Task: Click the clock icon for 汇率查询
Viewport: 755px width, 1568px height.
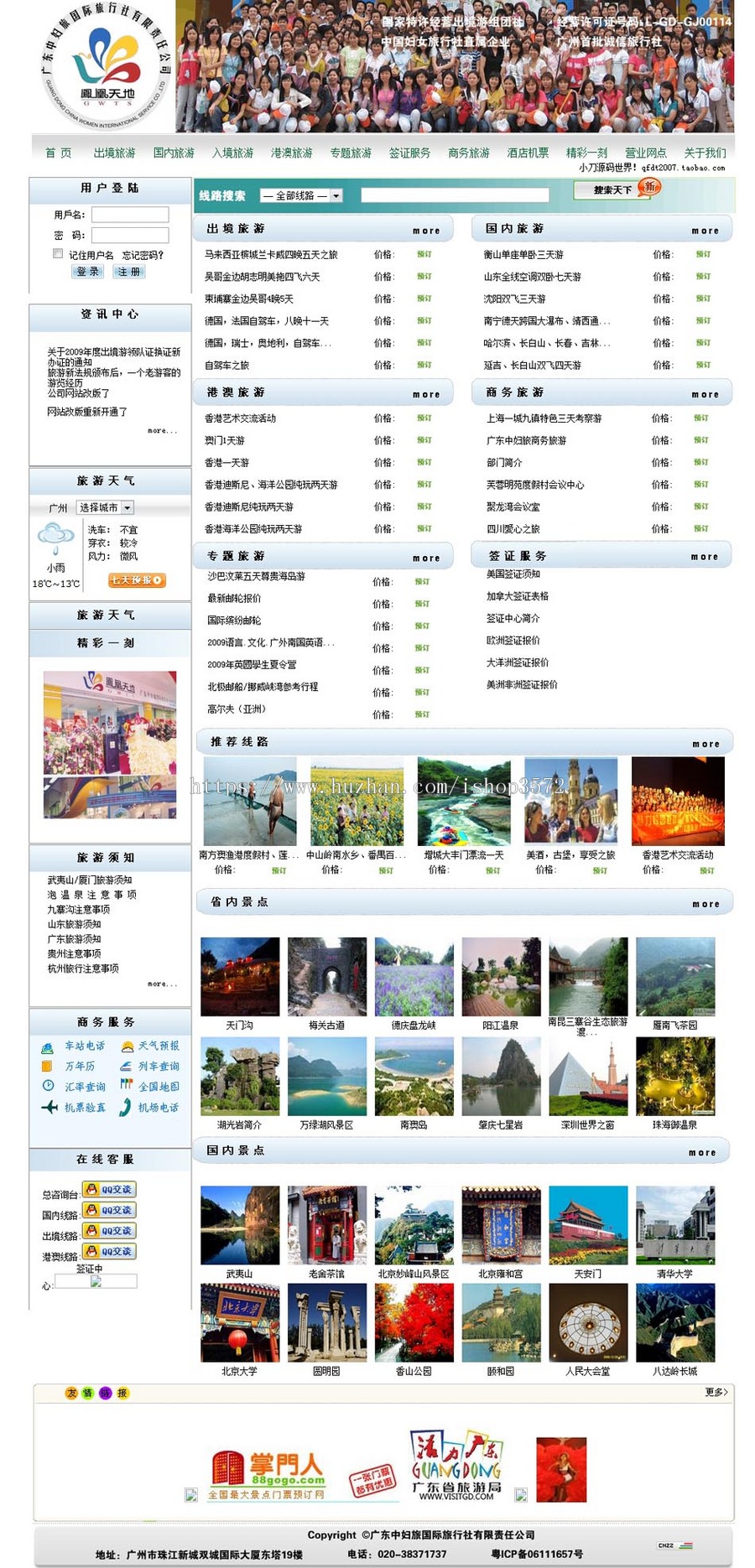Action: tap(47, 1086)
